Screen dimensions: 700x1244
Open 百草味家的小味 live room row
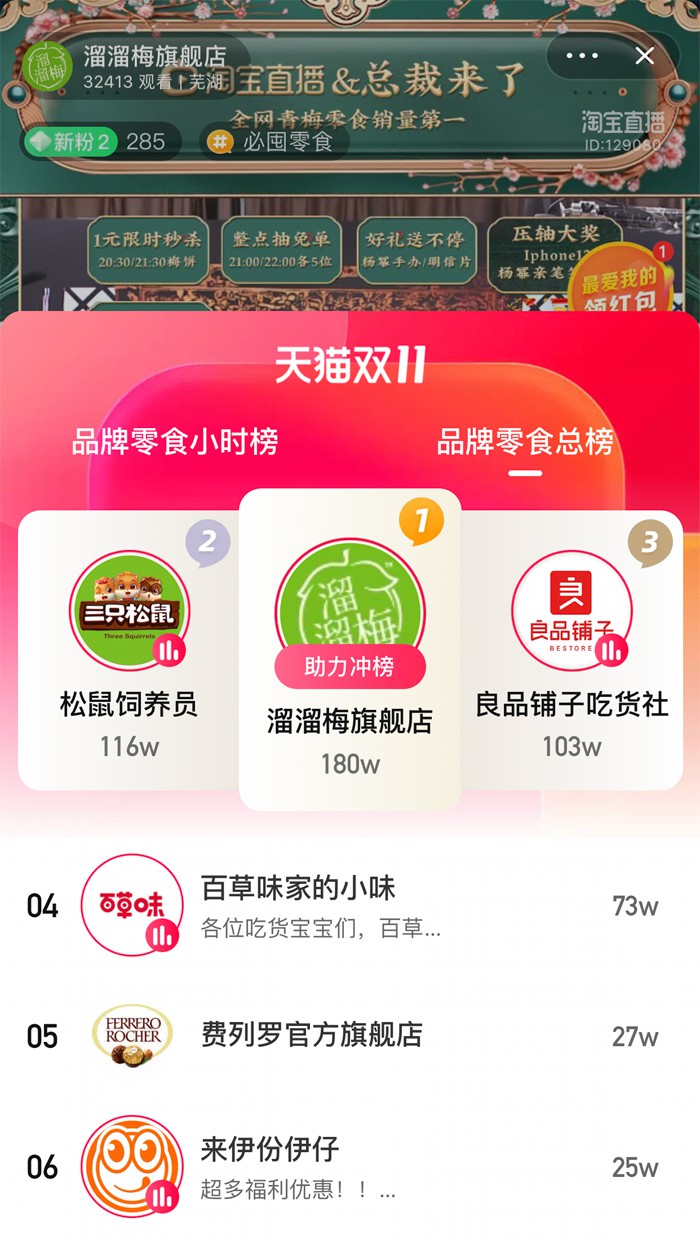pyautogui.click(x=350, y=906)
